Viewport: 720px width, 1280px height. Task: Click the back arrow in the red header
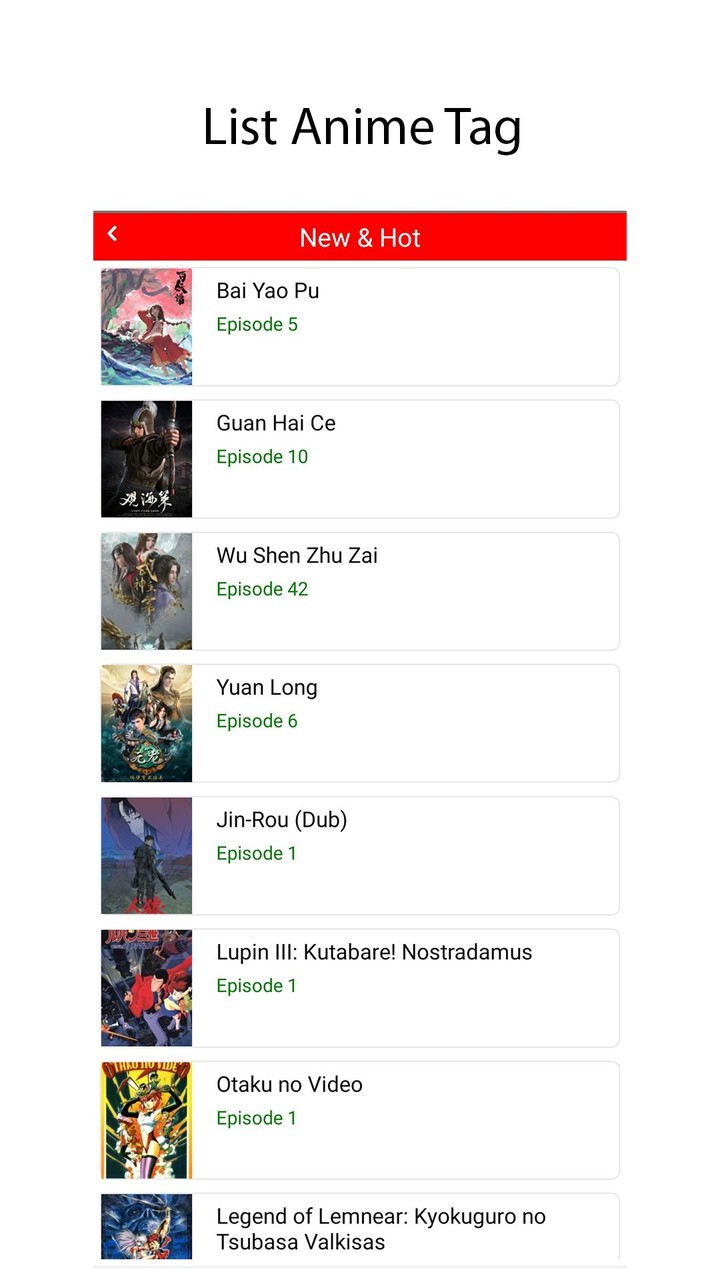pyautogui.click(x=112, y=235)
